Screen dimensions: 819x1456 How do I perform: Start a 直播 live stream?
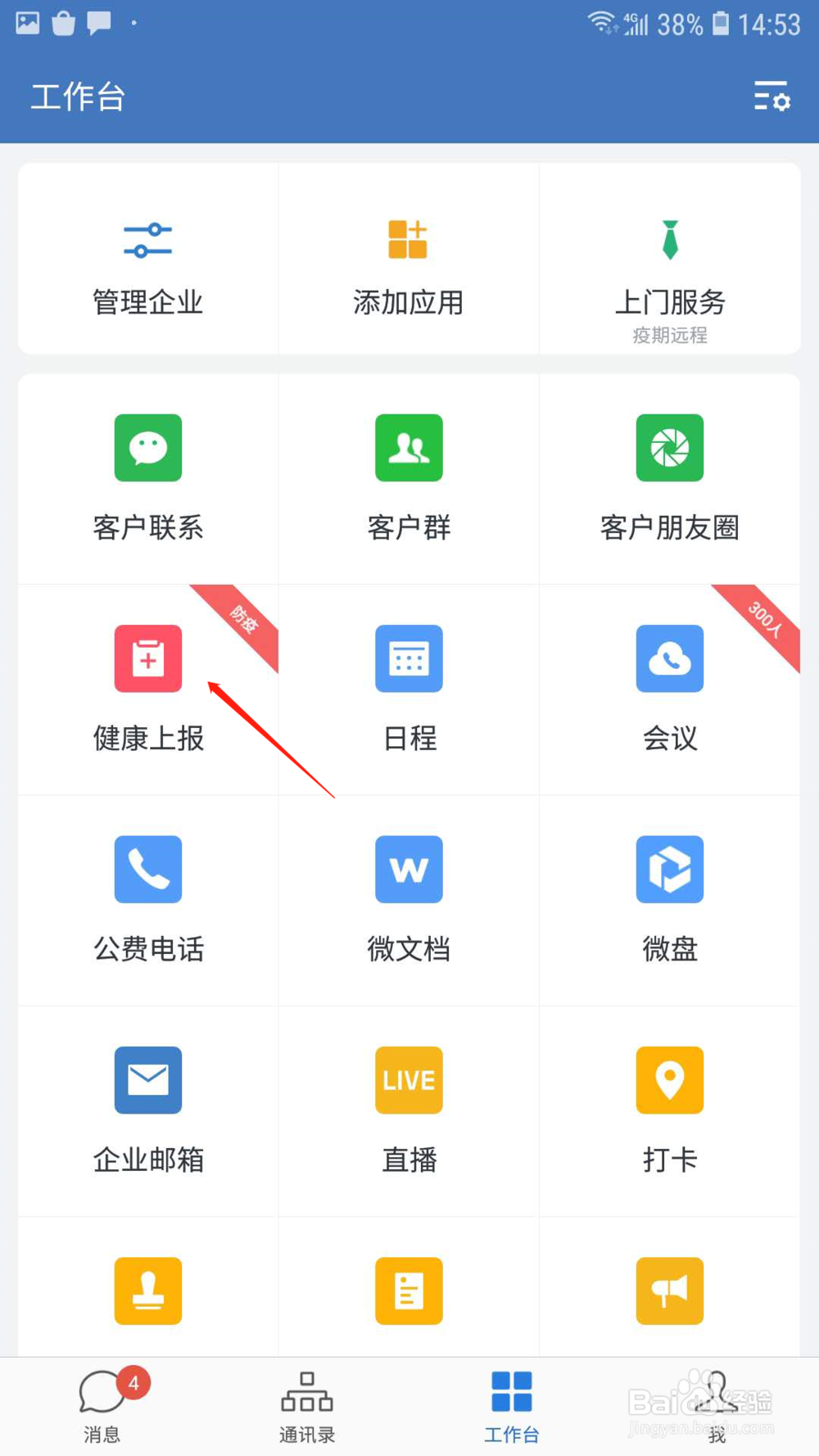(409, 1081)
